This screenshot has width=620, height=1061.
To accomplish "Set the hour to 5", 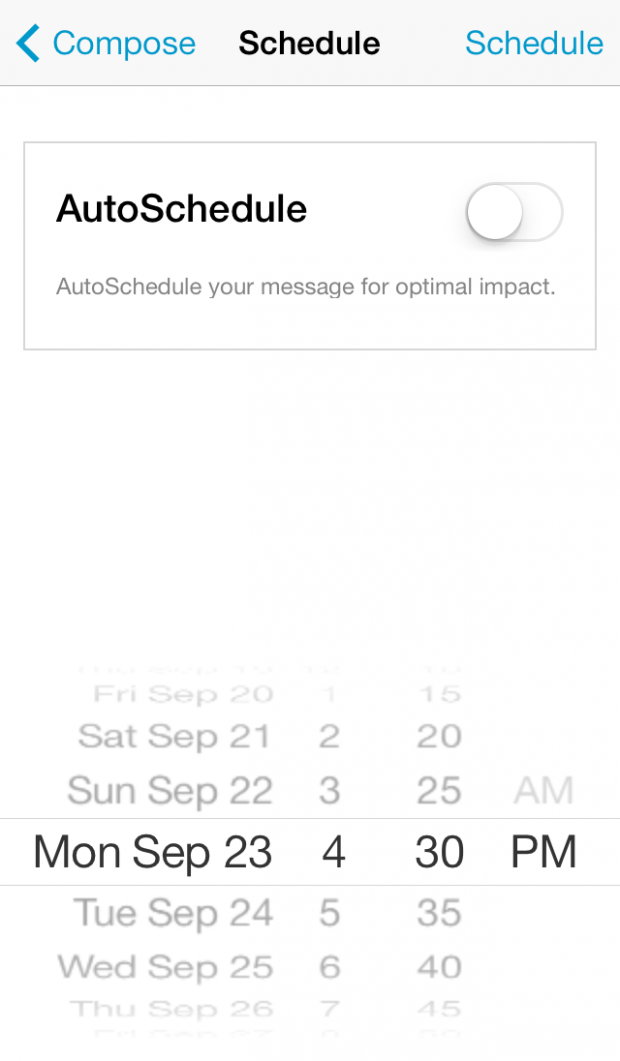I will coord(330,913).
